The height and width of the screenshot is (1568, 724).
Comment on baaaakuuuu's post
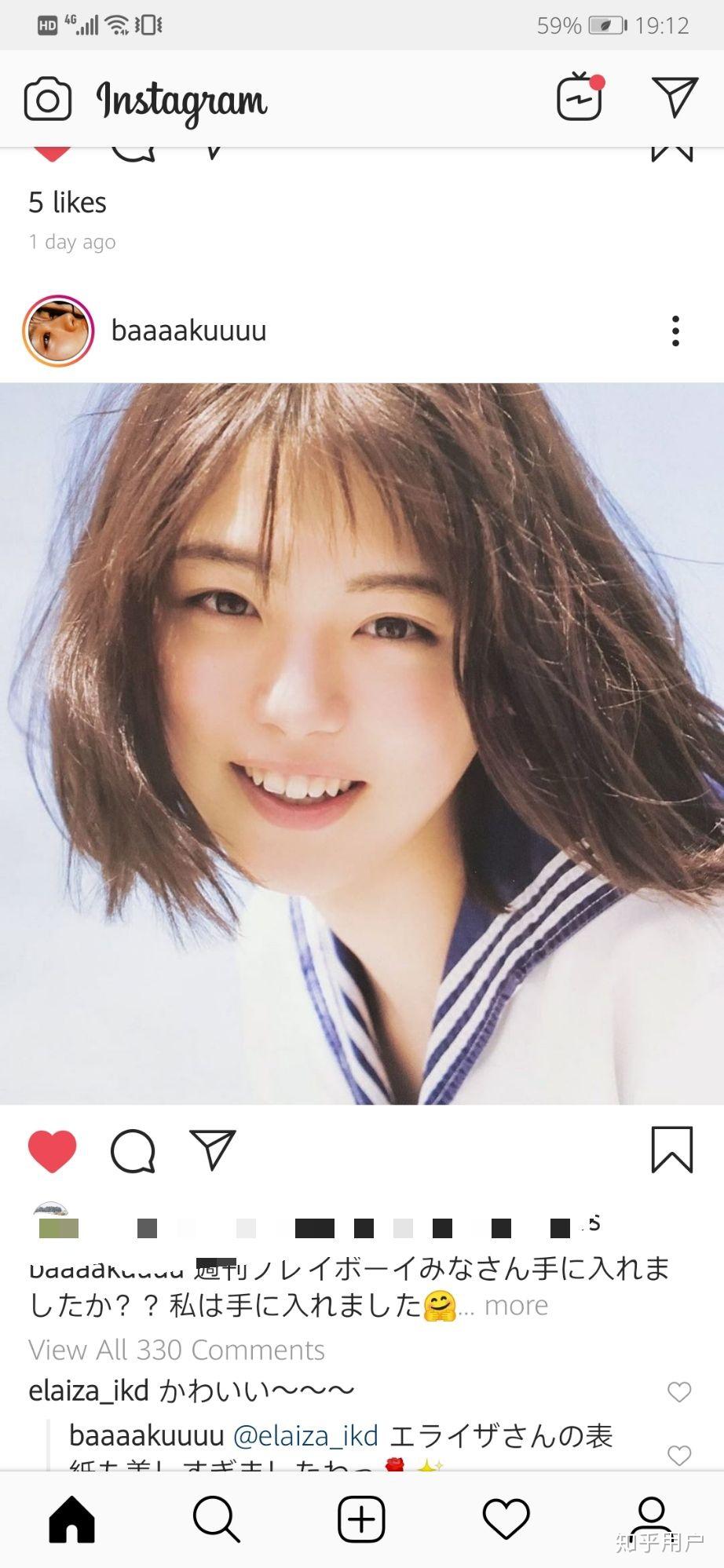(133, 1151)
